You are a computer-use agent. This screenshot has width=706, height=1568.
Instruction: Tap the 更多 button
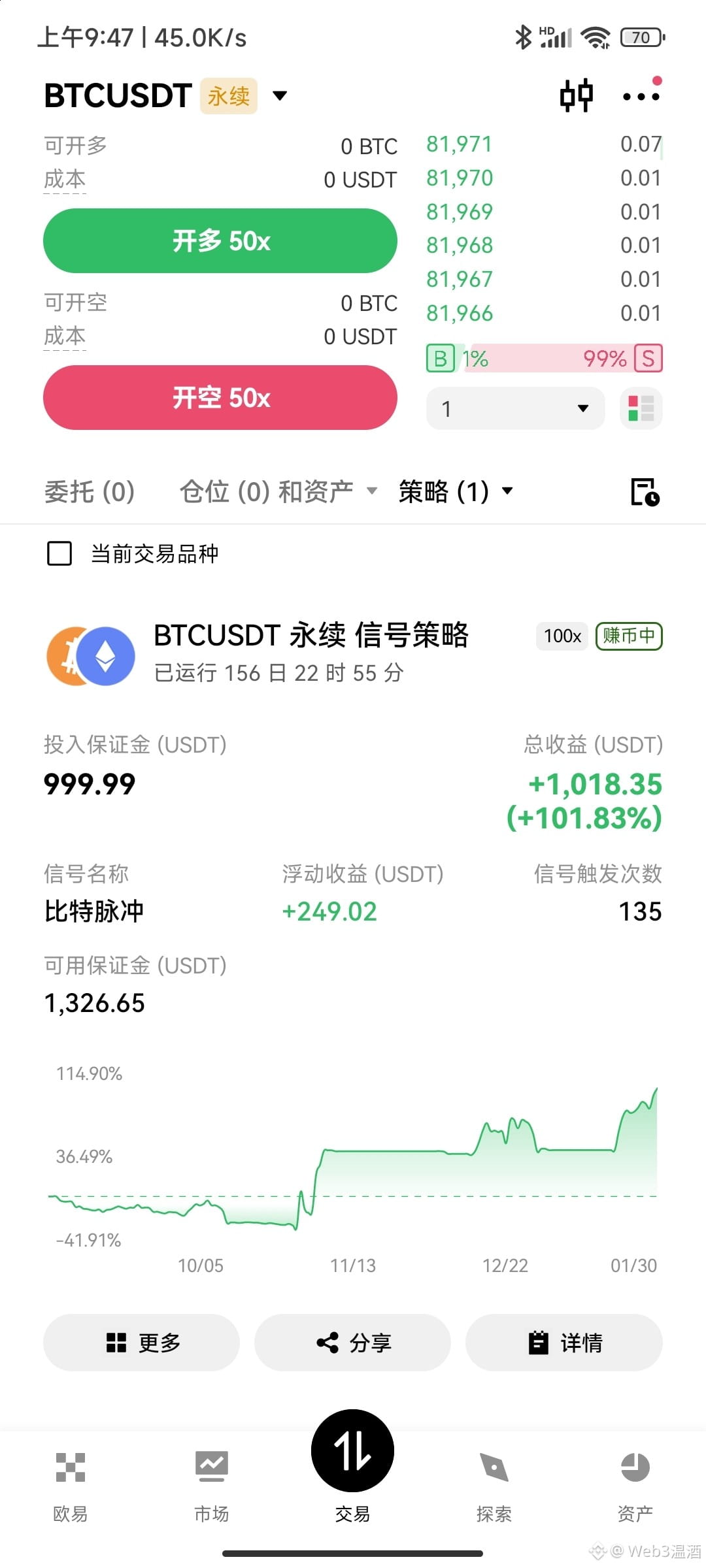pos(141,1343)
